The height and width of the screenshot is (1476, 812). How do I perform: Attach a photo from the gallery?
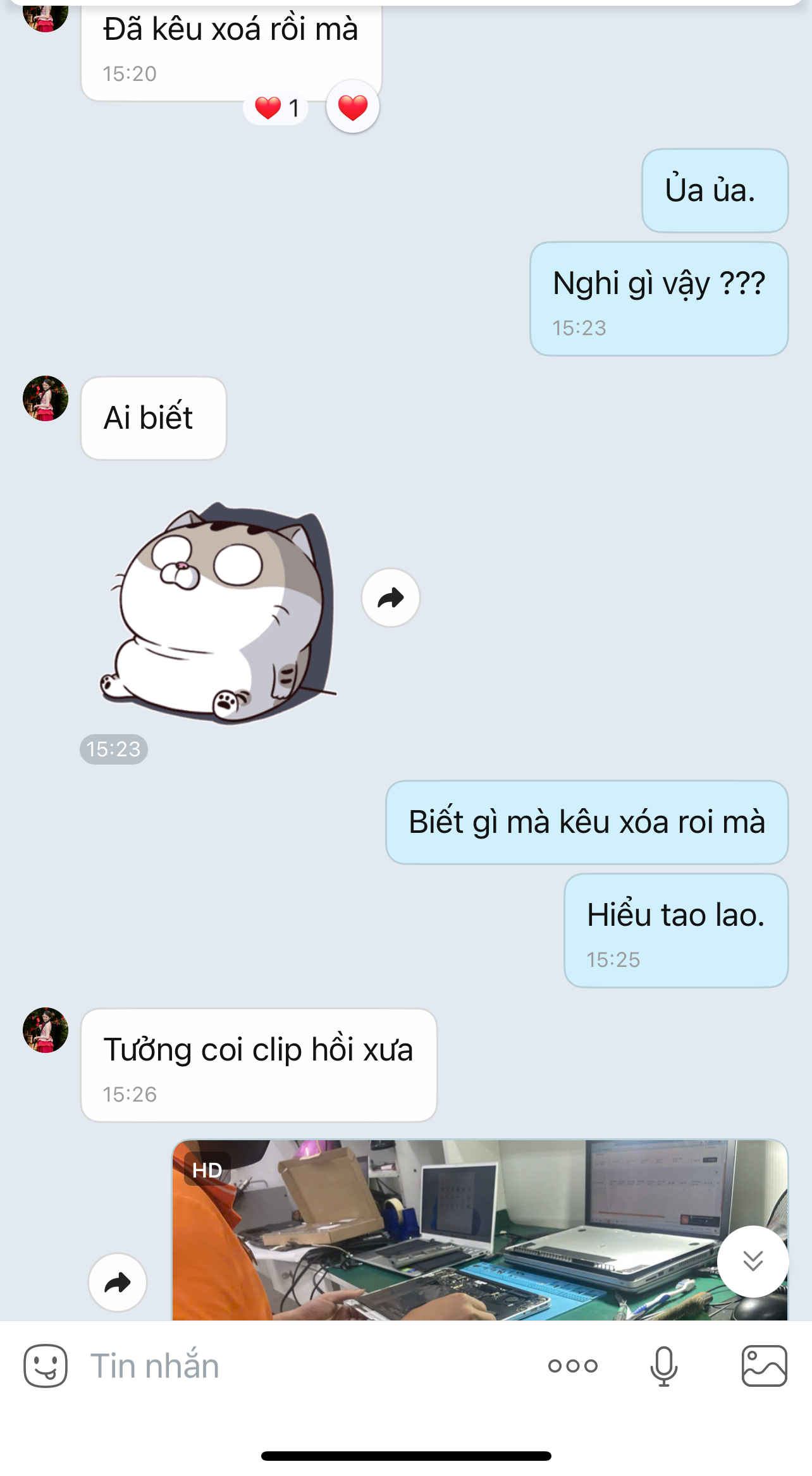click(764, 1365)
